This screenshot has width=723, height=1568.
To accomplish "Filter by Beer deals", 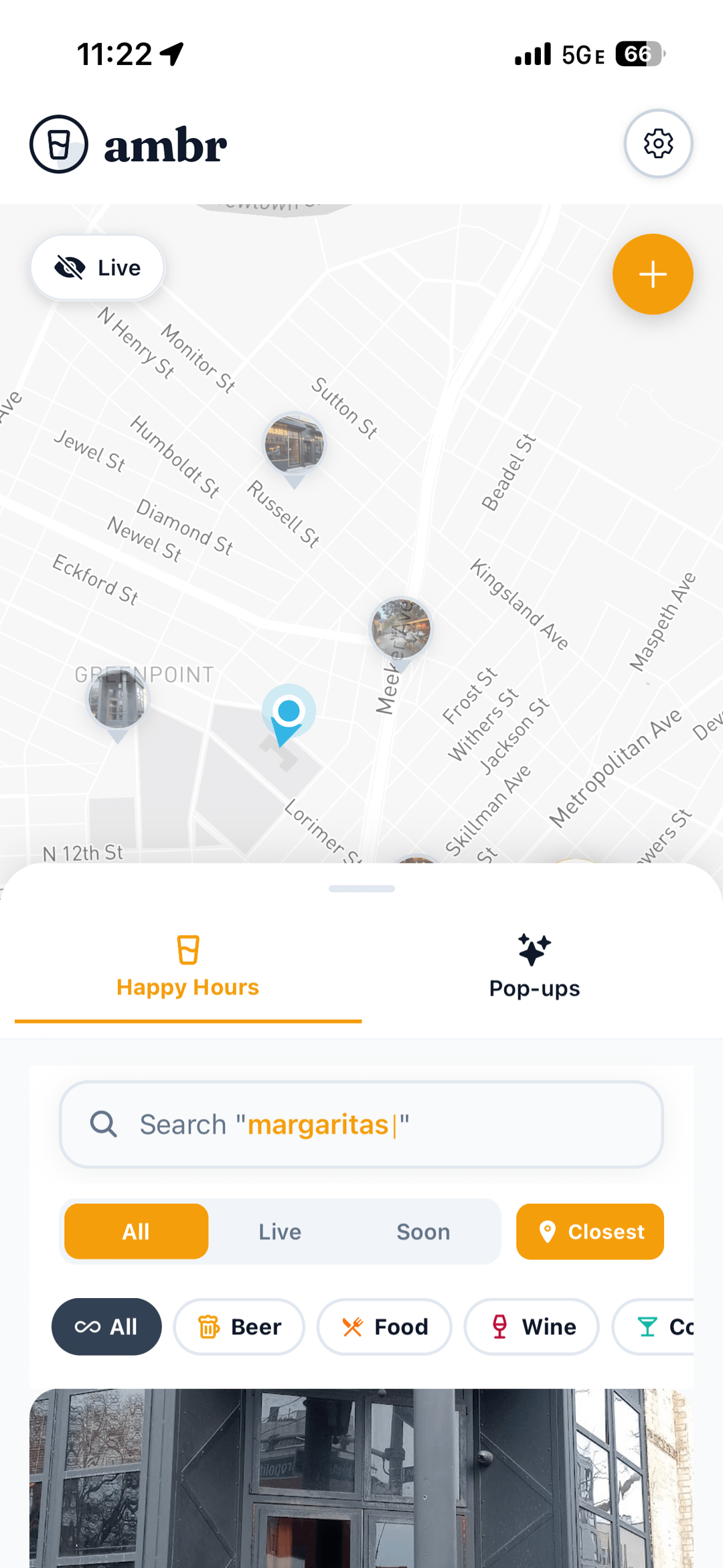I will pos(239,1327).
